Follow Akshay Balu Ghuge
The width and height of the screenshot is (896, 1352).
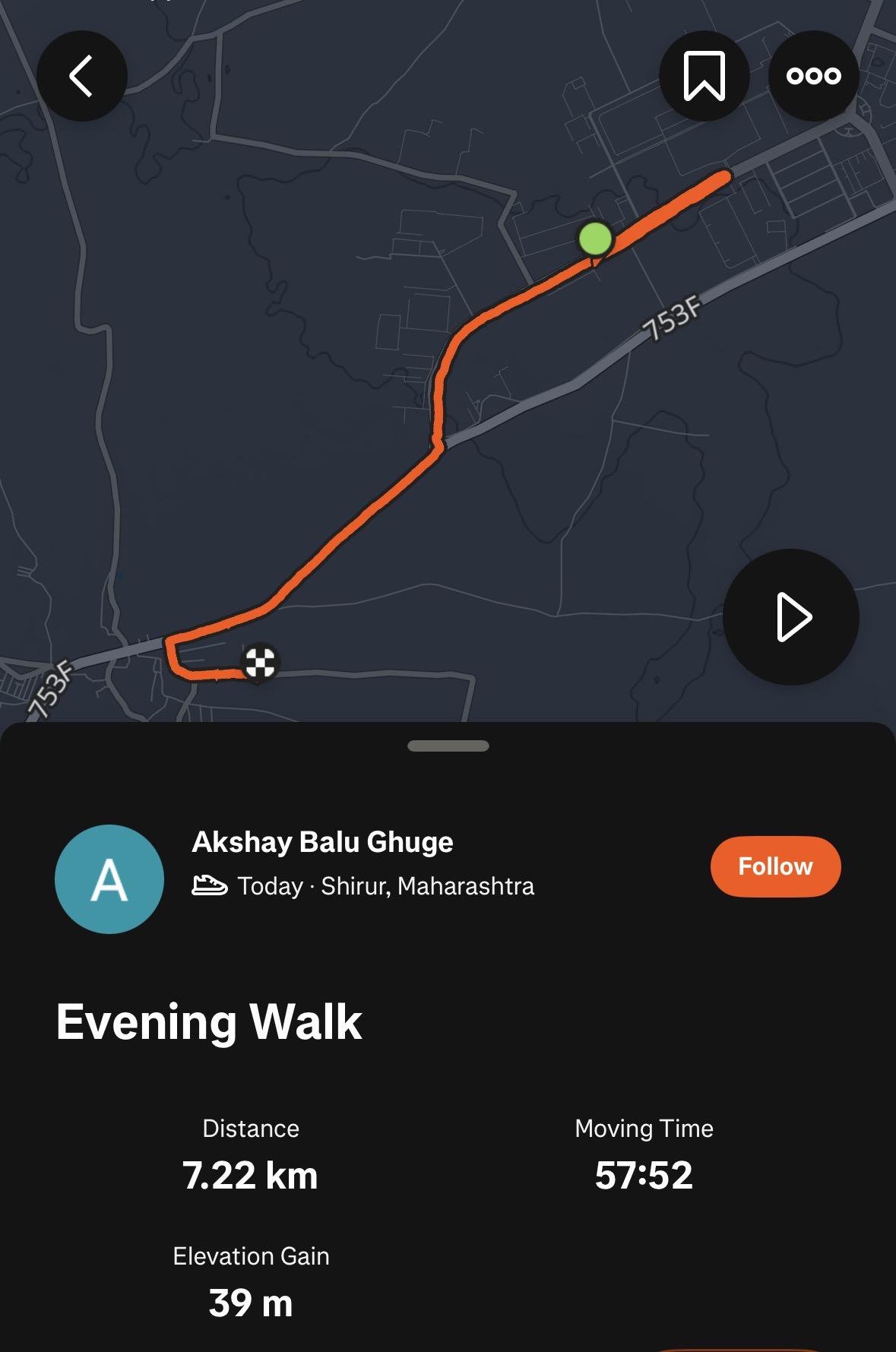(775, 866)
